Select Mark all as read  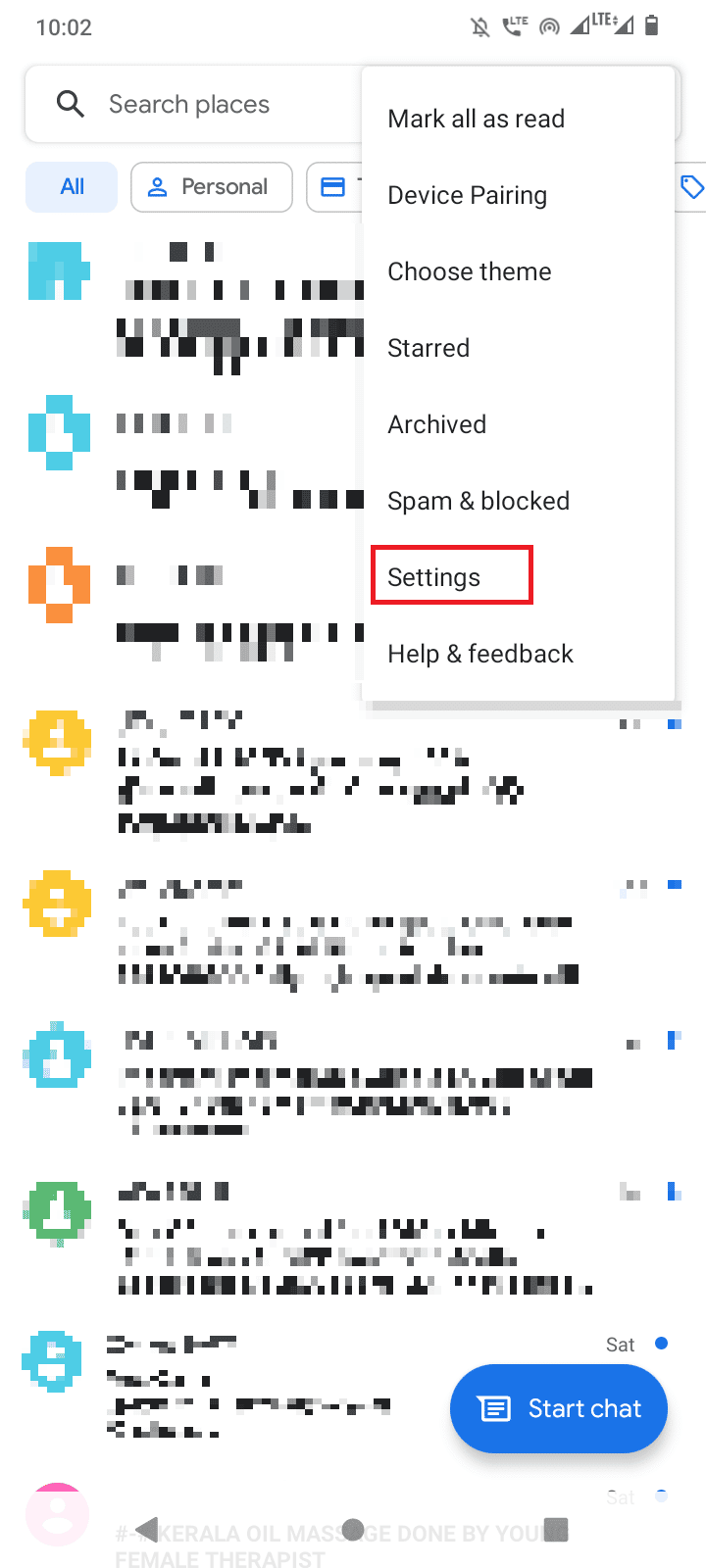(x=477, y=119)
